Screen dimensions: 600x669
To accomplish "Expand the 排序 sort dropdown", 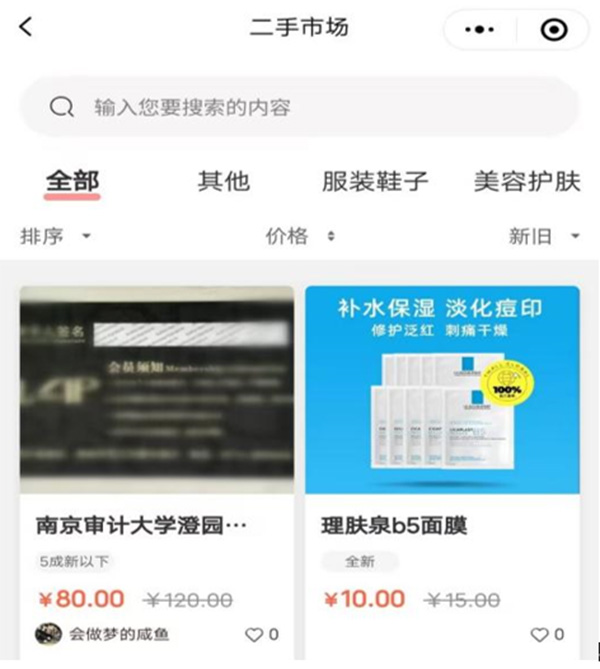I will point(56,236).
